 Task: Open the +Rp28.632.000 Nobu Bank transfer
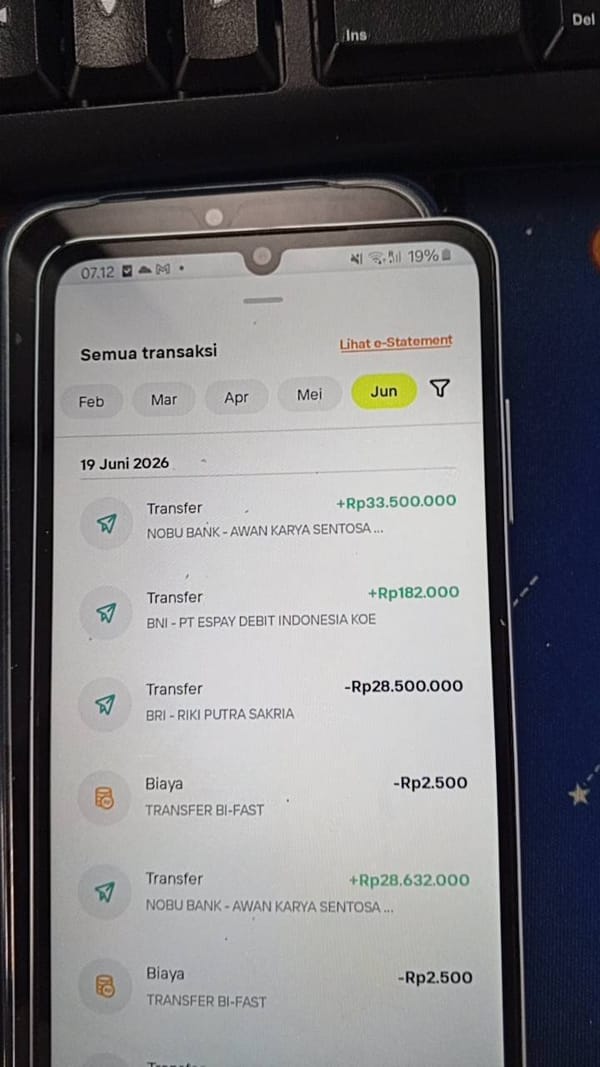(x=272, y=891)
